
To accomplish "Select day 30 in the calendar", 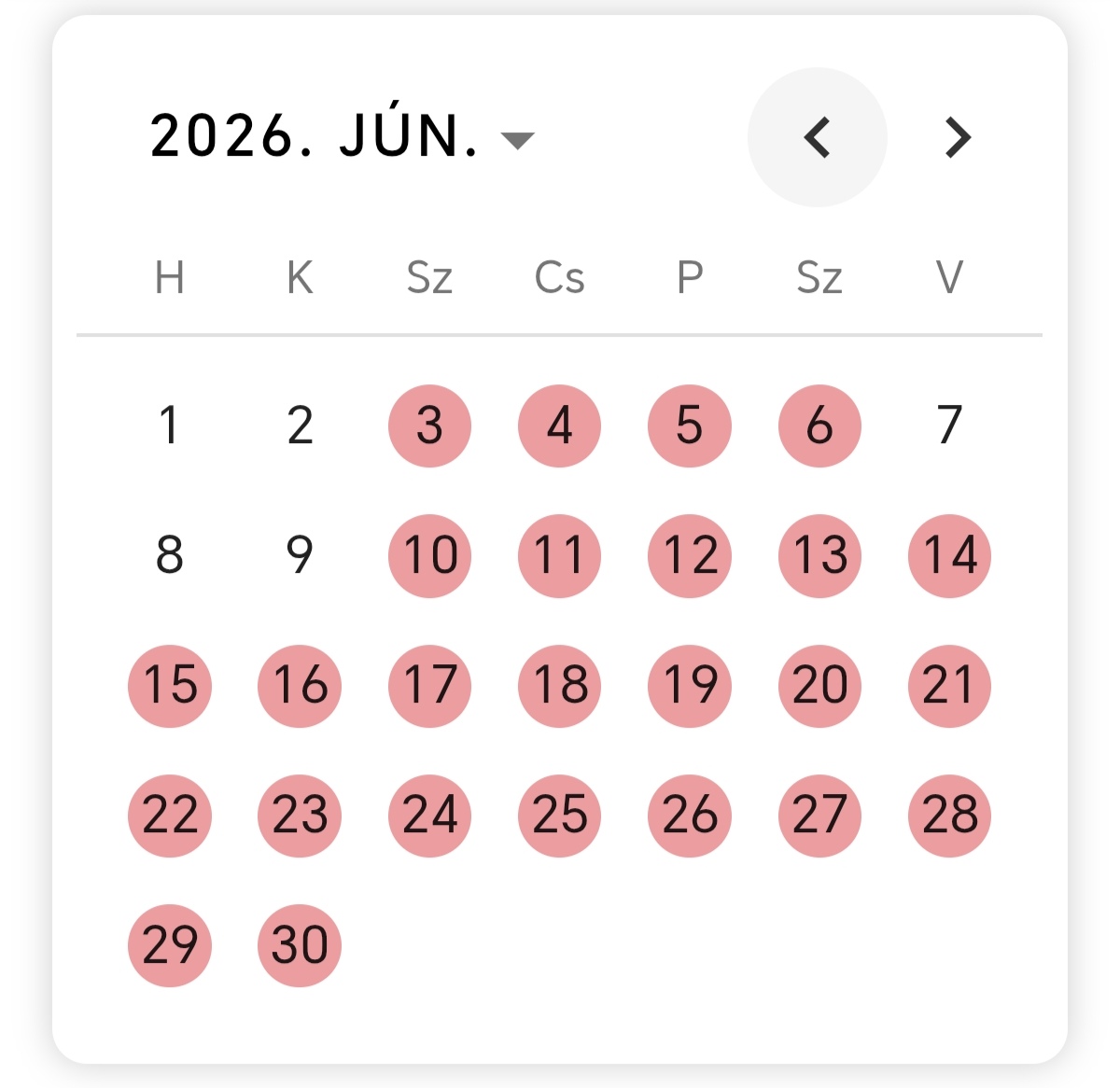I will tap(300, 944).
